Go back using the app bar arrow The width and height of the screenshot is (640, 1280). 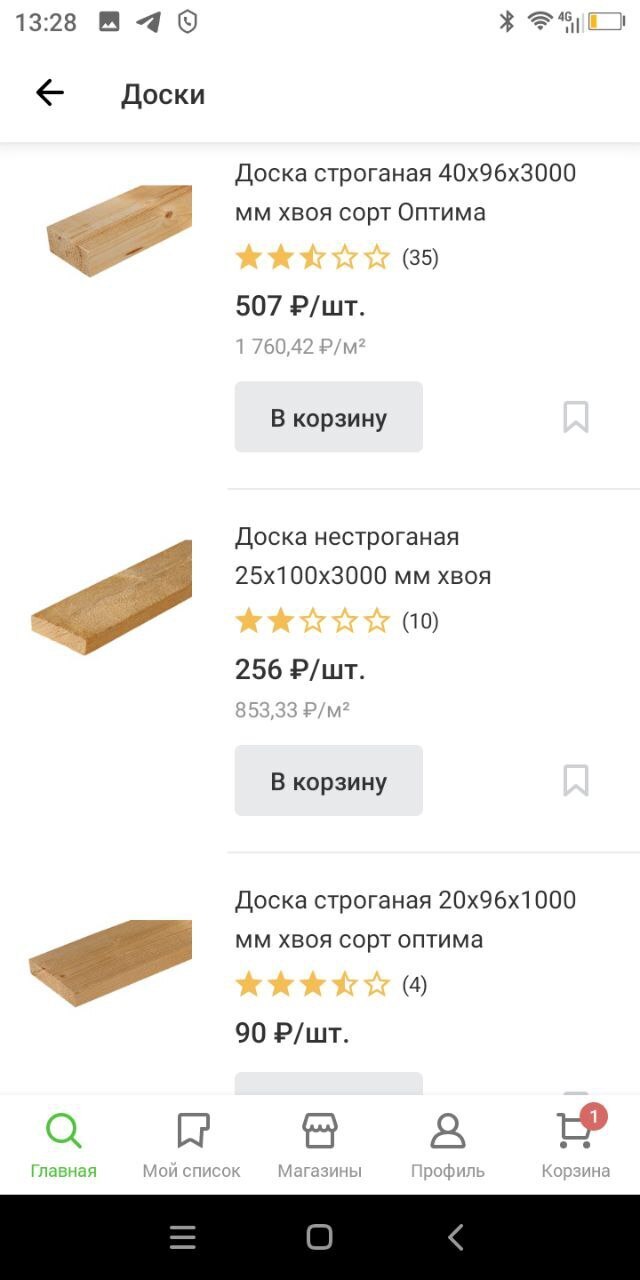50,93
